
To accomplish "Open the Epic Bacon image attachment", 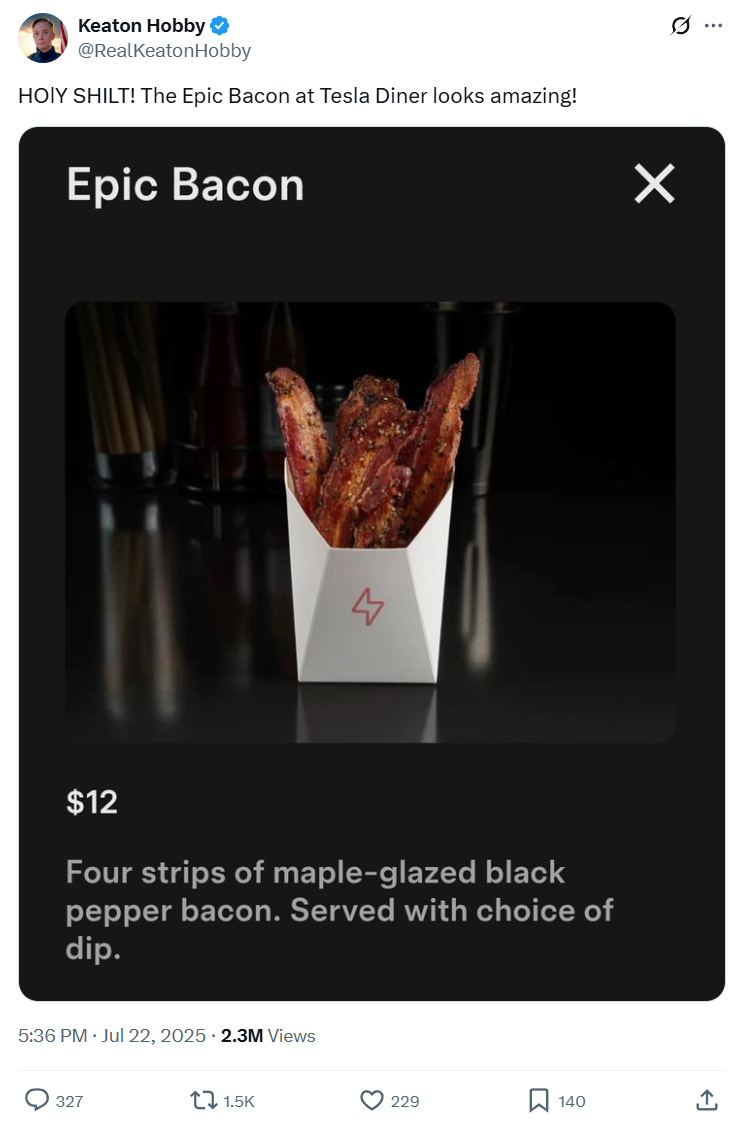I will coord(371,563).
